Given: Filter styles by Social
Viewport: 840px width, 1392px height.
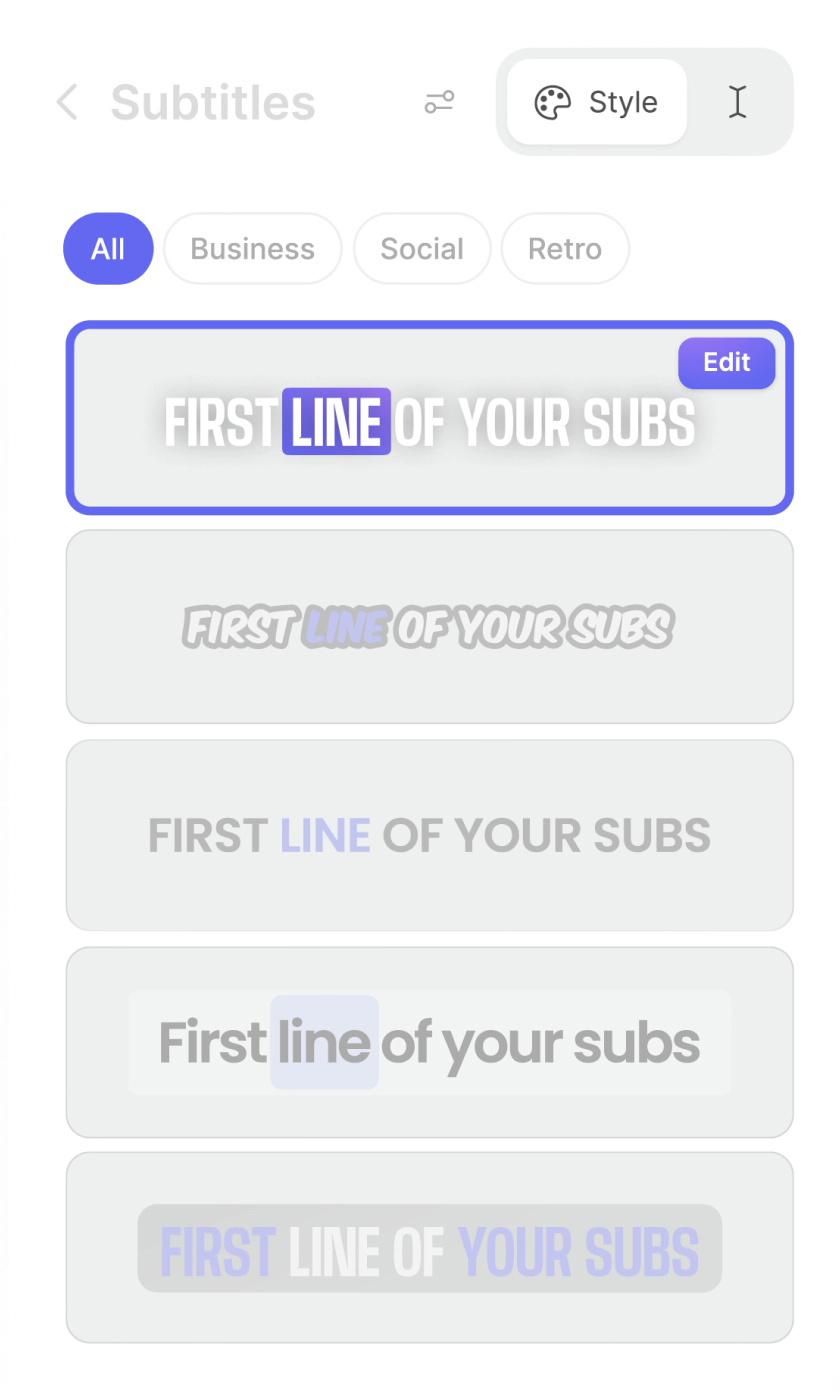Looking at the screenshot, I should click(x=421, y=249).
